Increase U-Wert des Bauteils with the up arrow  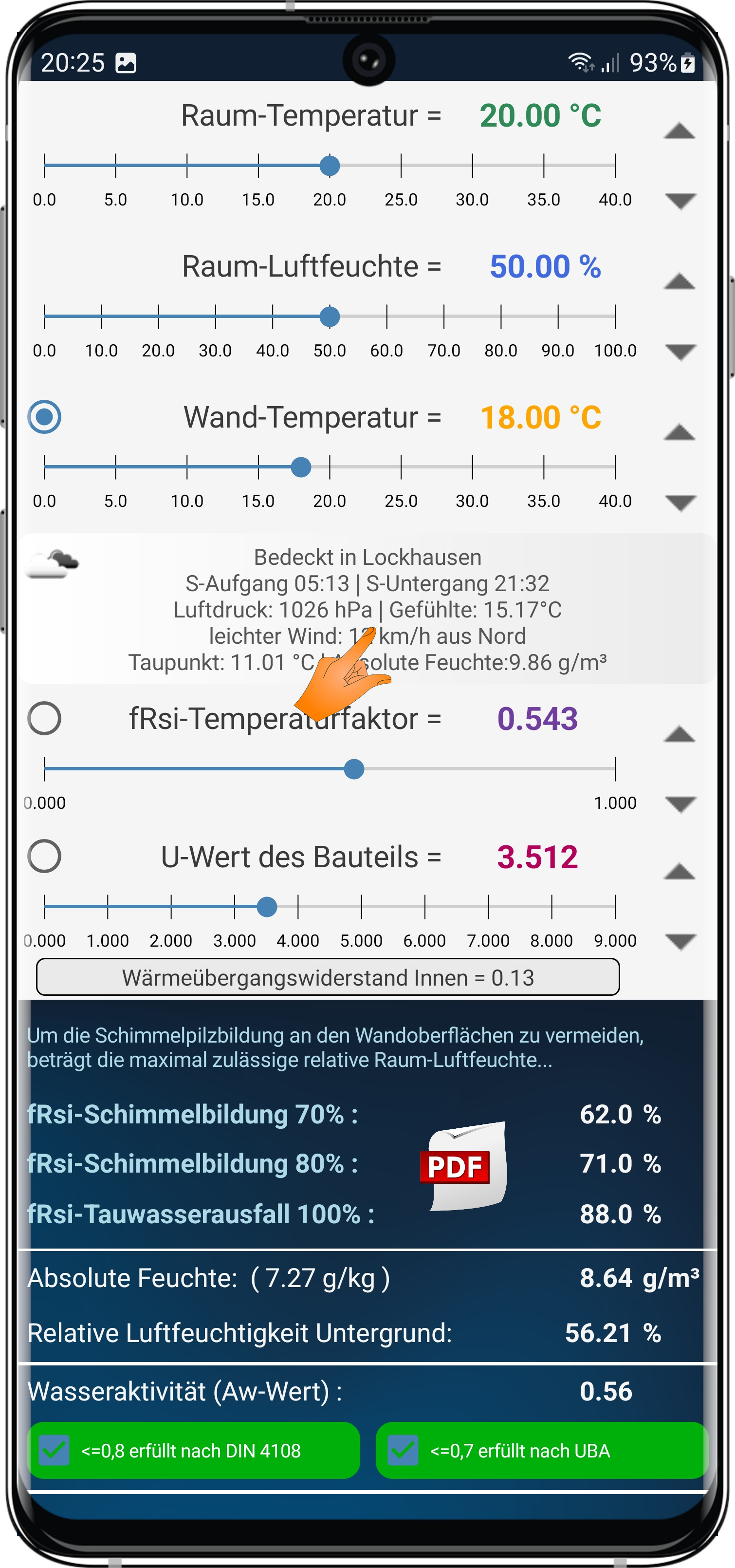680,872
